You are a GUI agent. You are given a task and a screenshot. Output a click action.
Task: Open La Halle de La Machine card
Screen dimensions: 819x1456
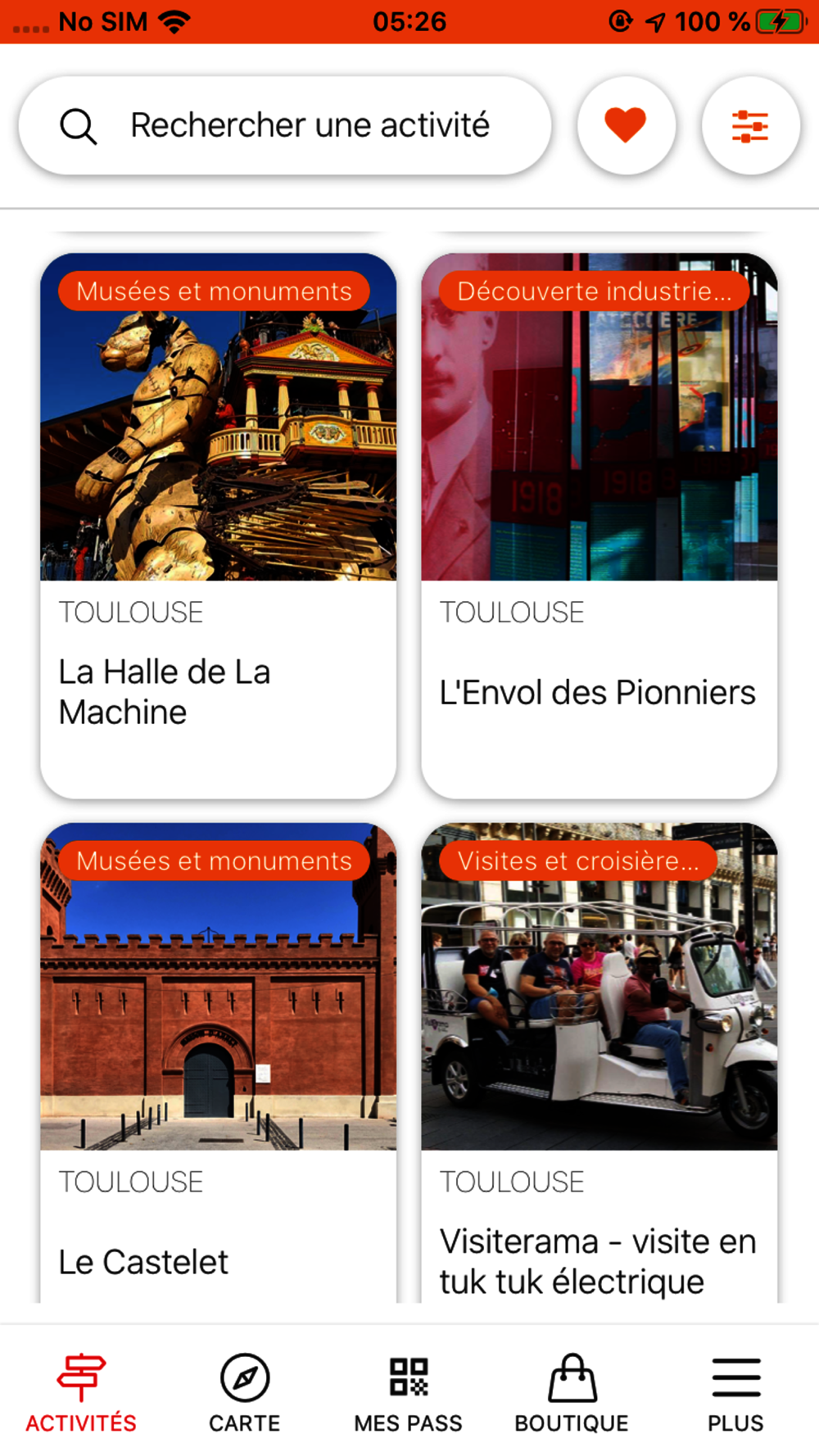click(218, 524)
